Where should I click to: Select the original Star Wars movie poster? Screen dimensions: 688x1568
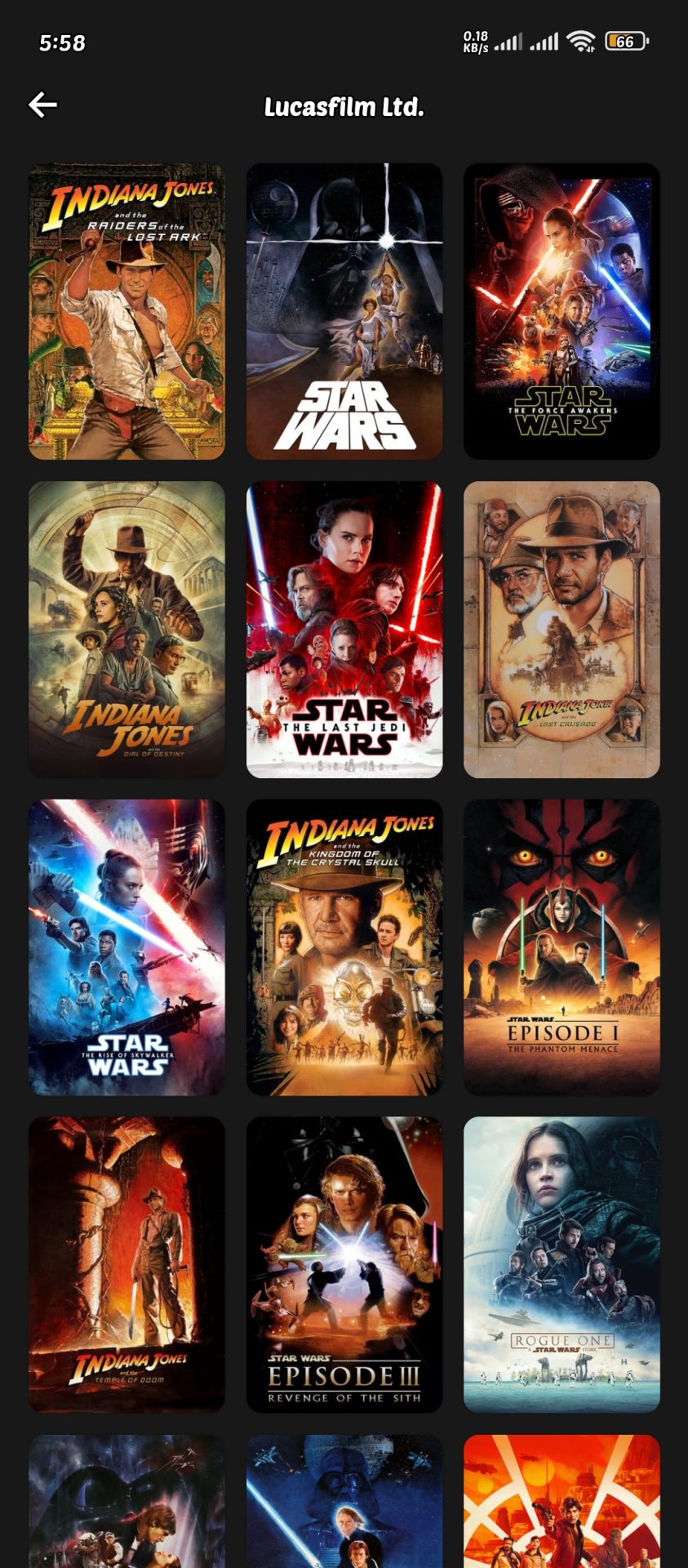point(344,311)
